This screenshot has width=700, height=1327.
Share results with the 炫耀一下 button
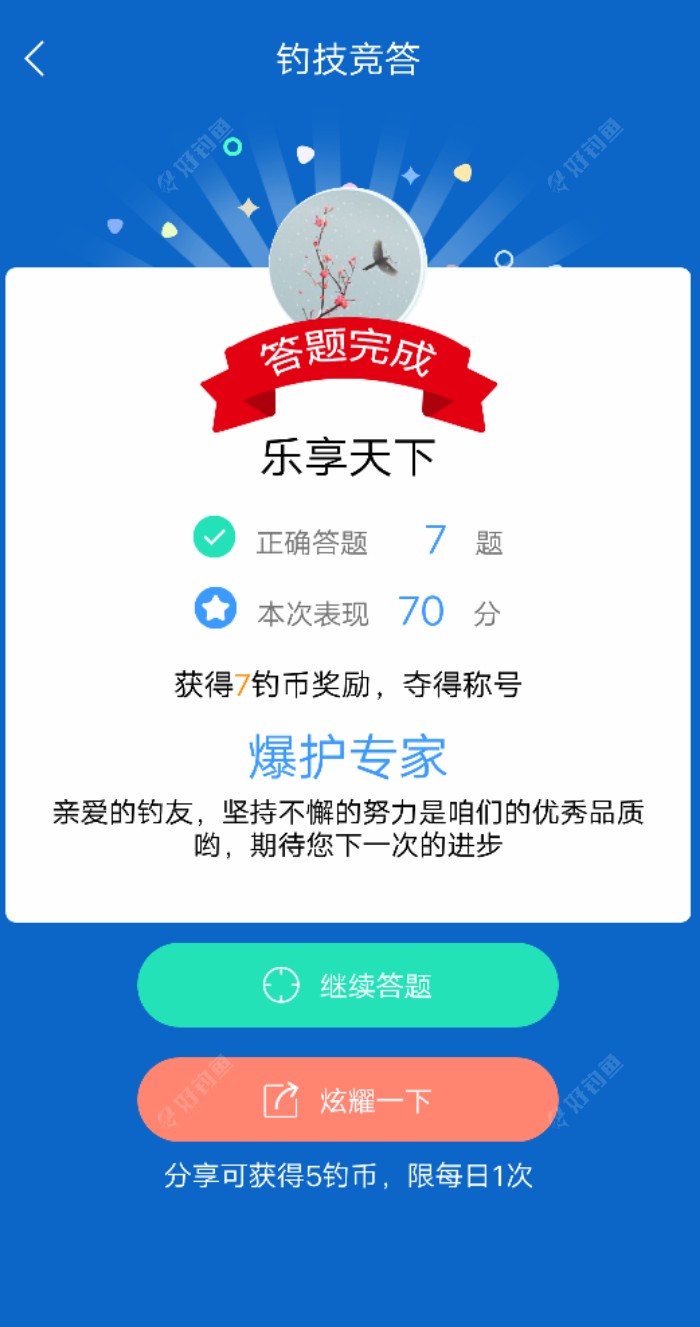pos(347,1100)
